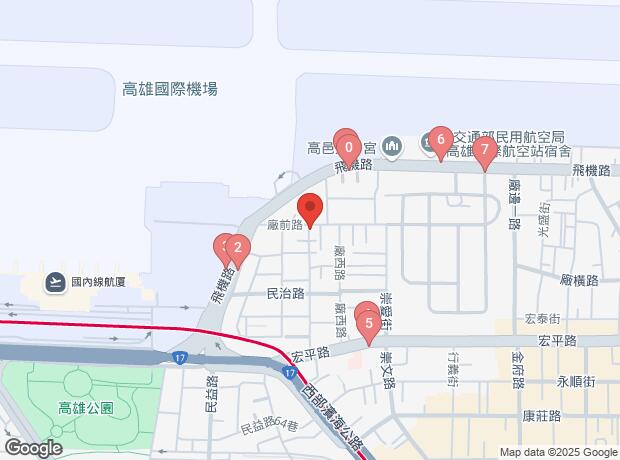This screenshot has width=620, height=460.
Task: Select map marker number 0
Action: (x=348, y=147)
